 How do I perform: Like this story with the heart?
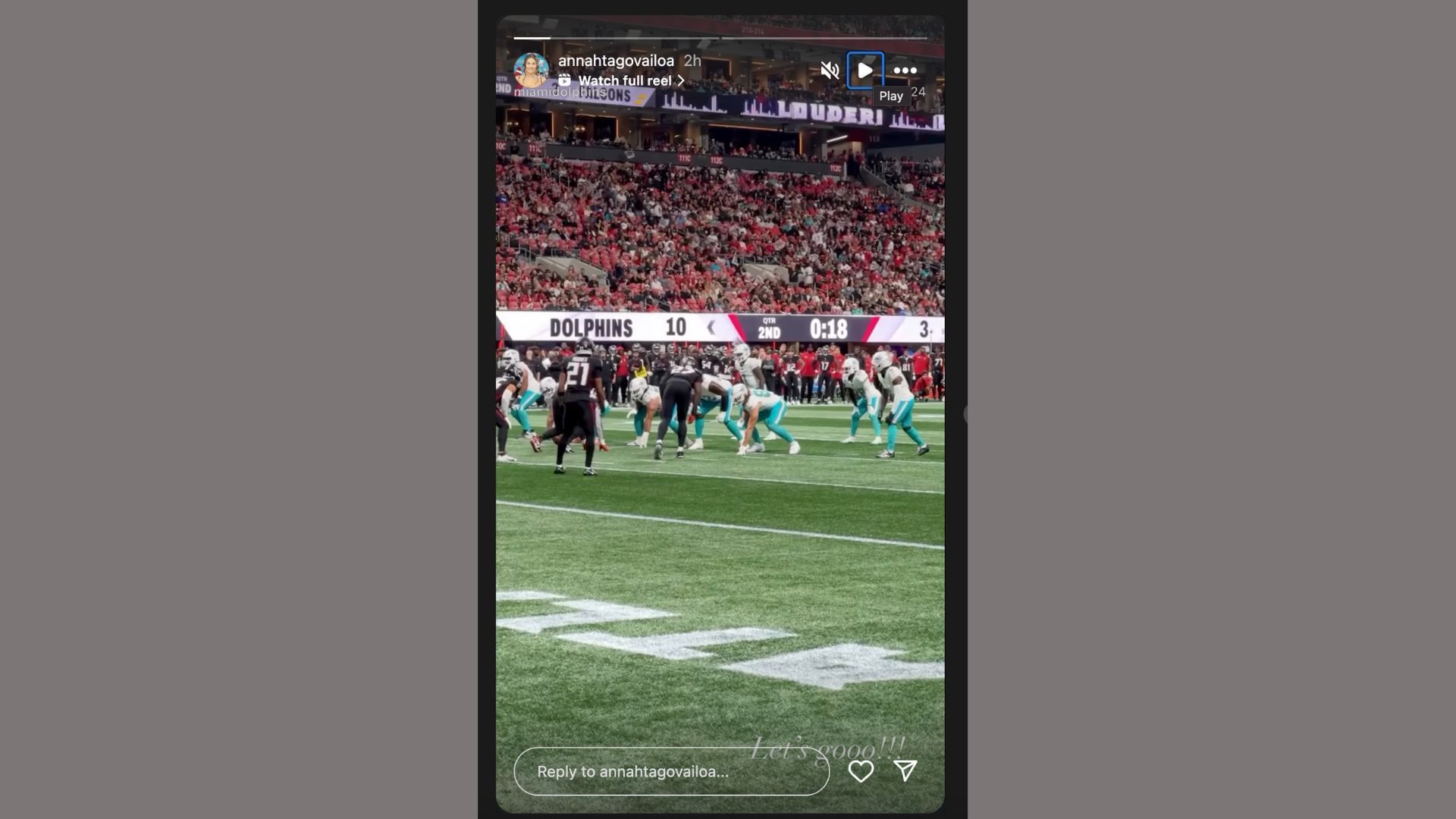[x=861, y=771]
